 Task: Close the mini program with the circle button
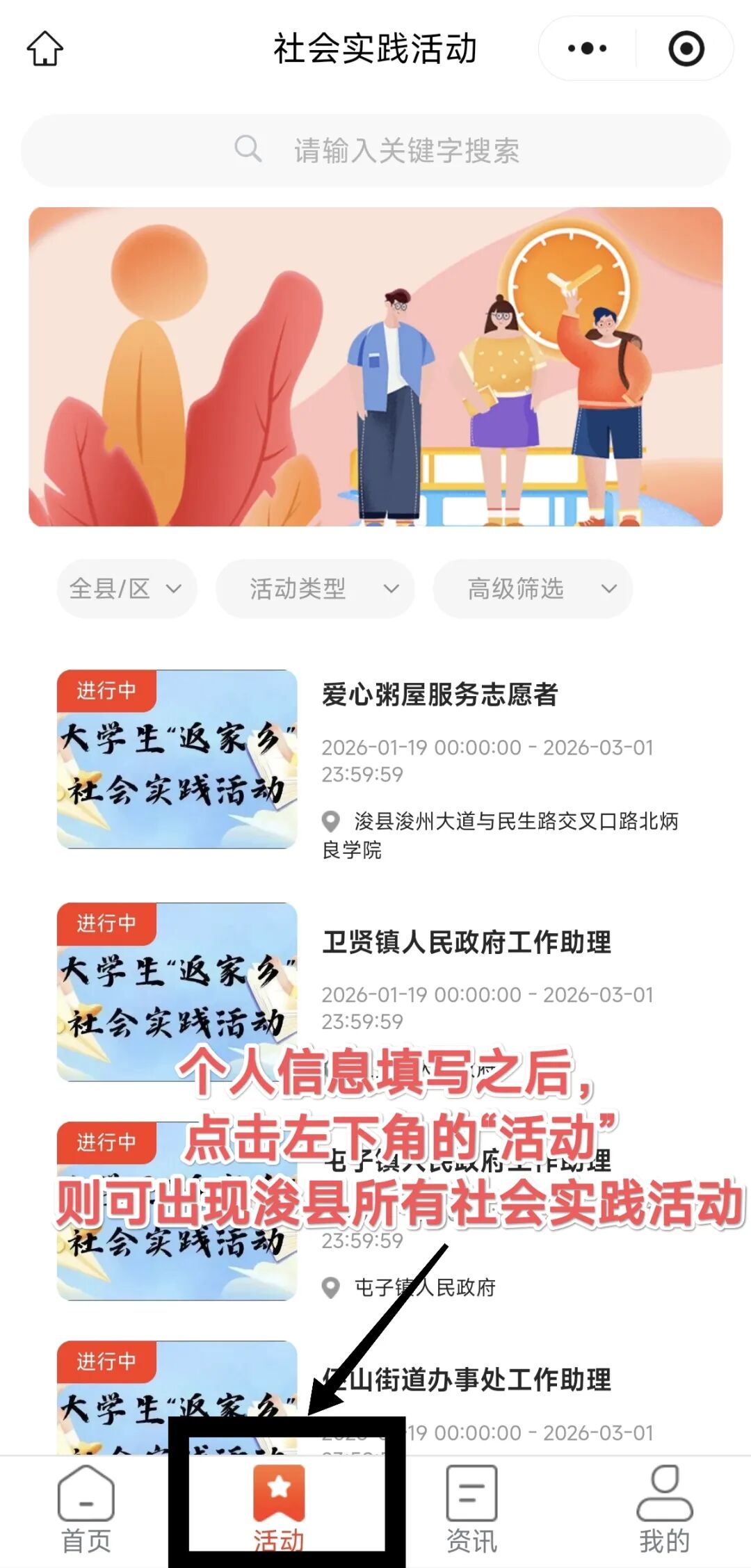pyautogui.click(x=686, y=49)
